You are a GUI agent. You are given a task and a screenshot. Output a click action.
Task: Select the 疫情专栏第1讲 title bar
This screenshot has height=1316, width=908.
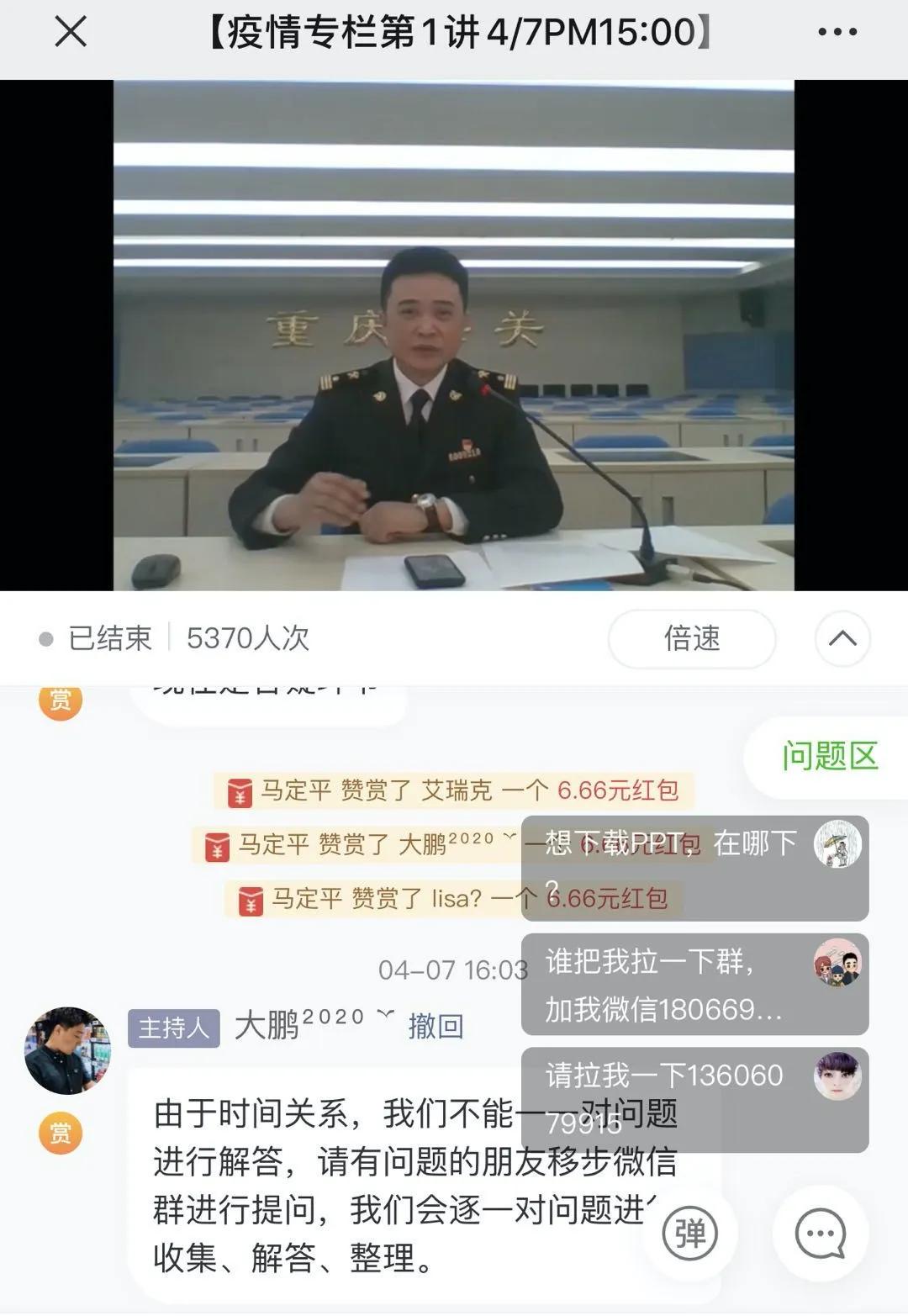tap(454, 33)
